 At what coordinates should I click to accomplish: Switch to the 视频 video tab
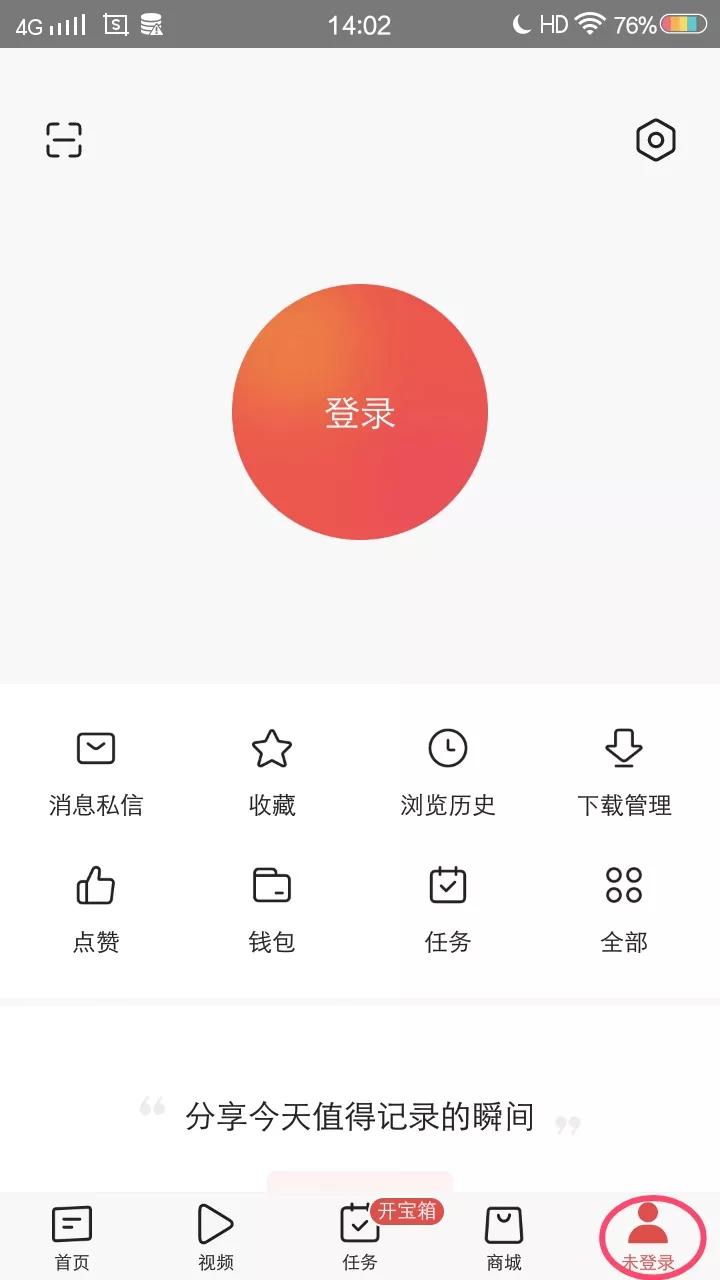215,1235
